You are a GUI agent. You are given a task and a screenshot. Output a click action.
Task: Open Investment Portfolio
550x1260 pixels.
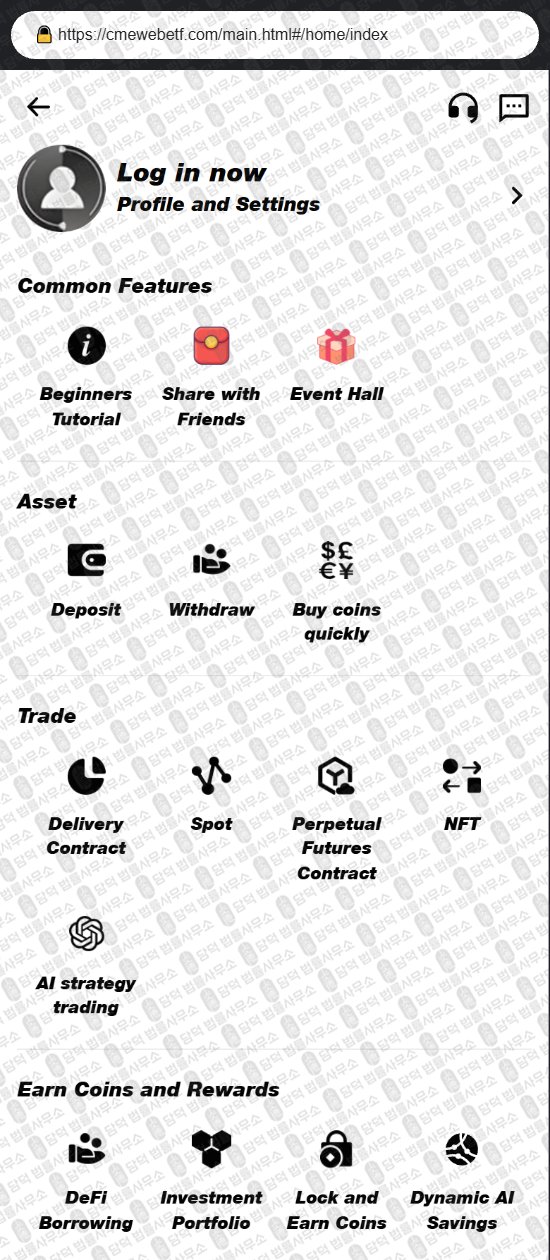tap(211, 1182)
